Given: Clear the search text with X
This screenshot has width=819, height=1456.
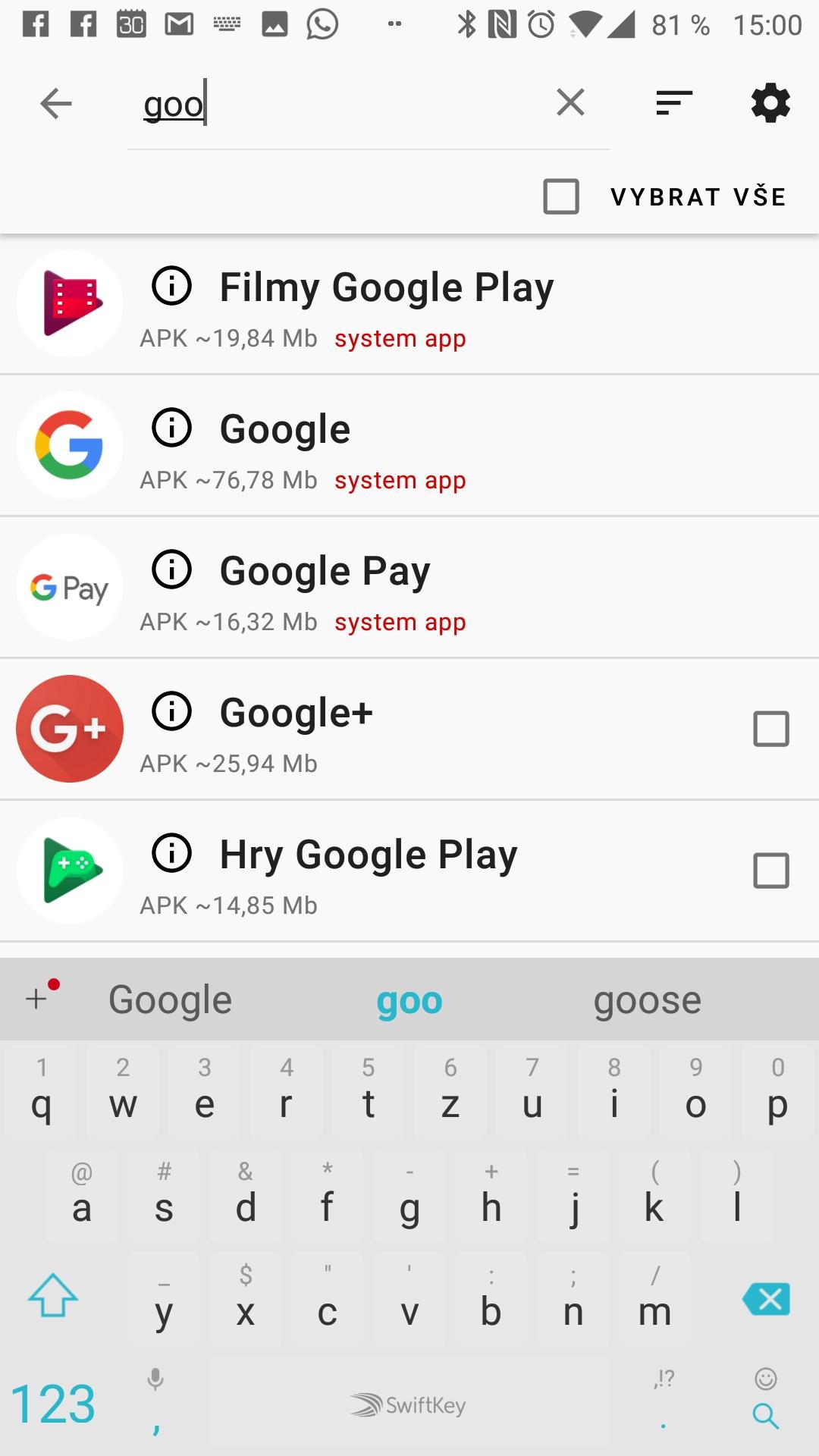Looking at the screenshot, I should pos(570,102).
